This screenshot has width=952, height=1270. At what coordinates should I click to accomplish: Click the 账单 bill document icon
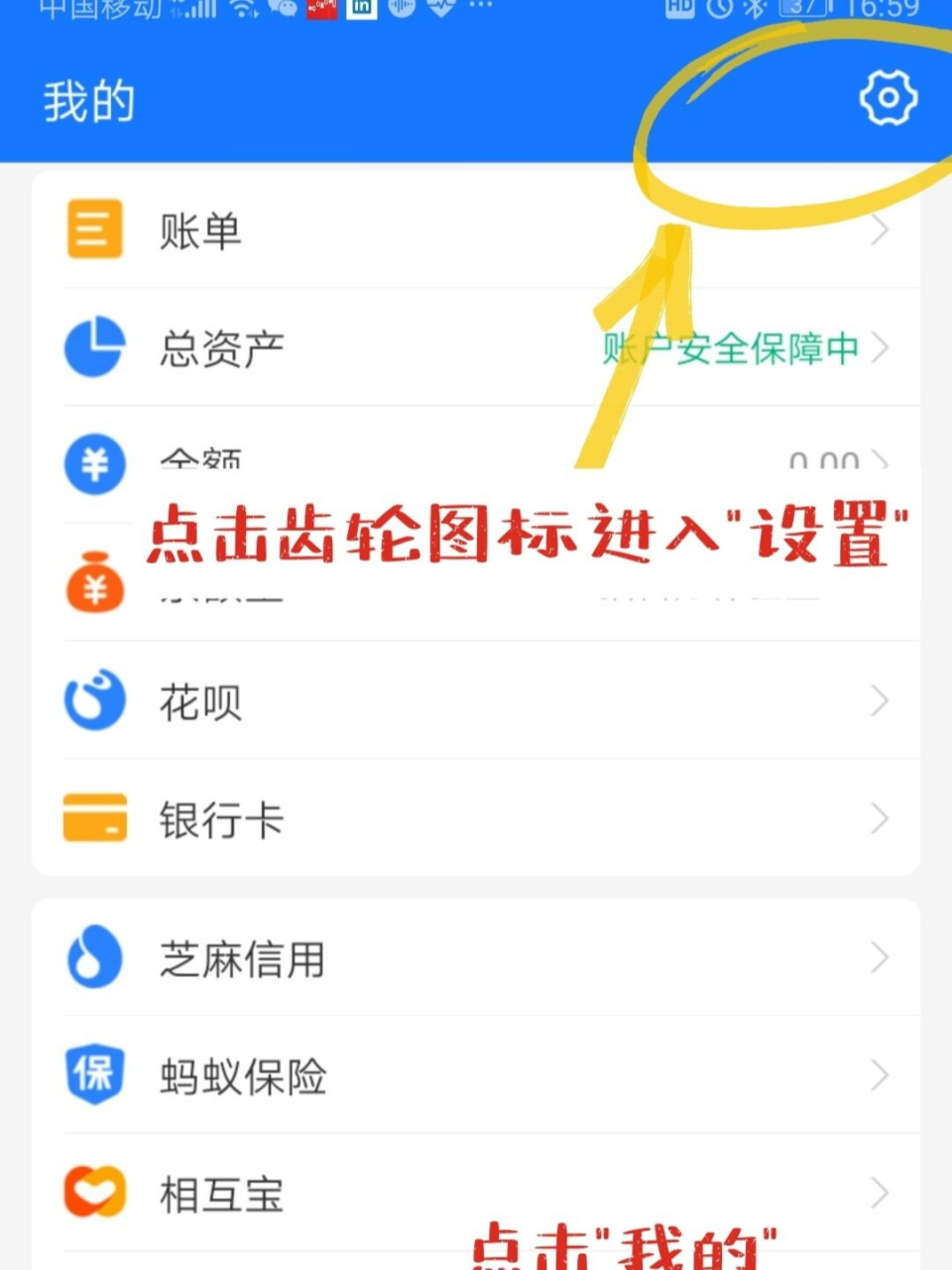point(92,229)
